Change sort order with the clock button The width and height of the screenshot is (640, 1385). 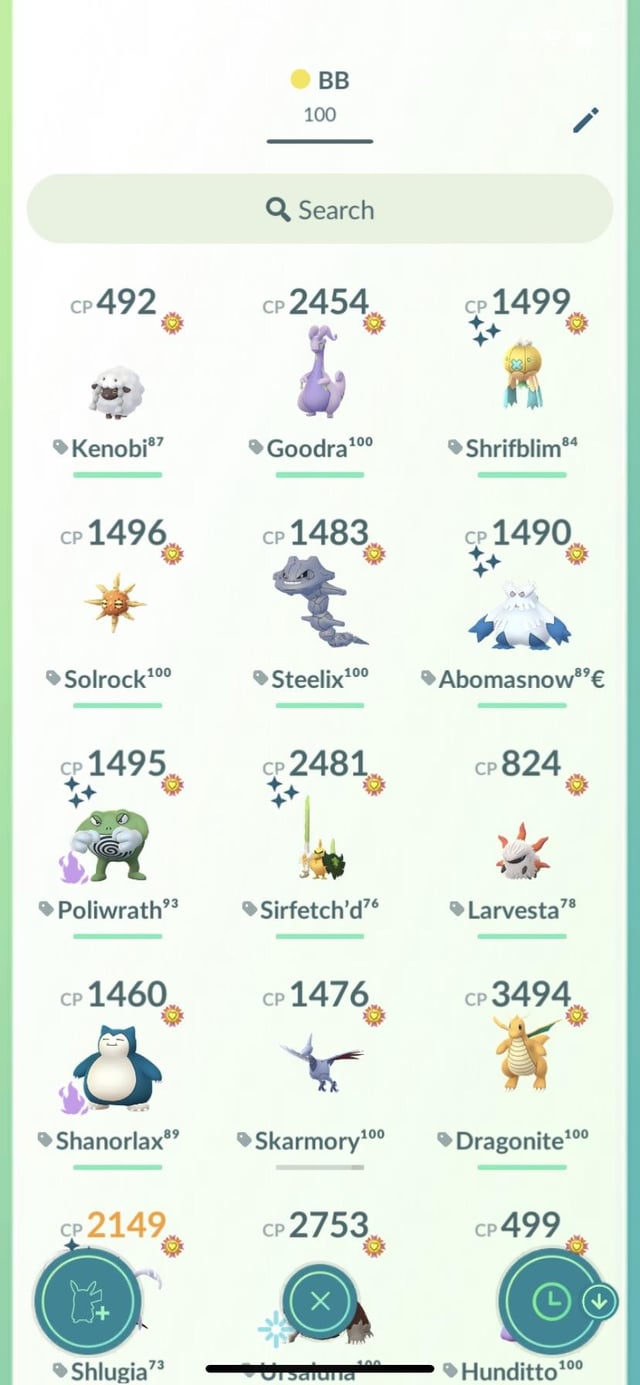coord(553,1301)
